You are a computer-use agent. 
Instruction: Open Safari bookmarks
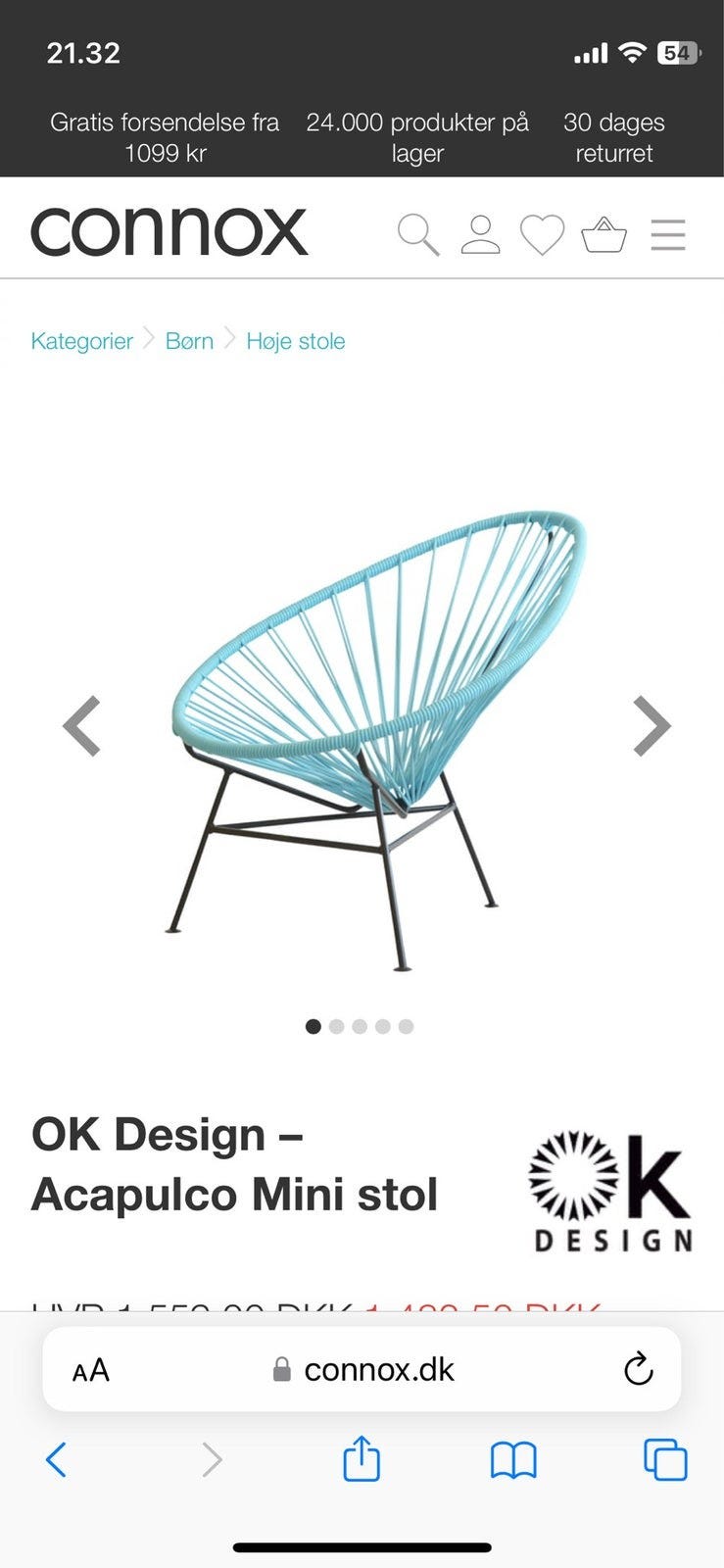(x=513, y=1460)
